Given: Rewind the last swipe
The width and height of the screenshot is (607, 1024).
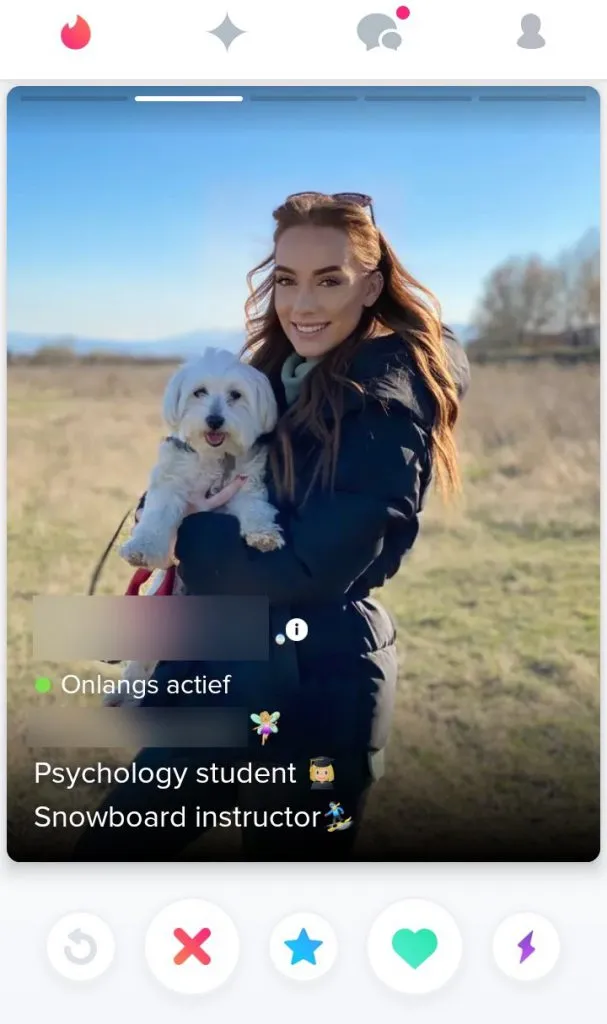Looking at the screenshot, I should [81, 946].
